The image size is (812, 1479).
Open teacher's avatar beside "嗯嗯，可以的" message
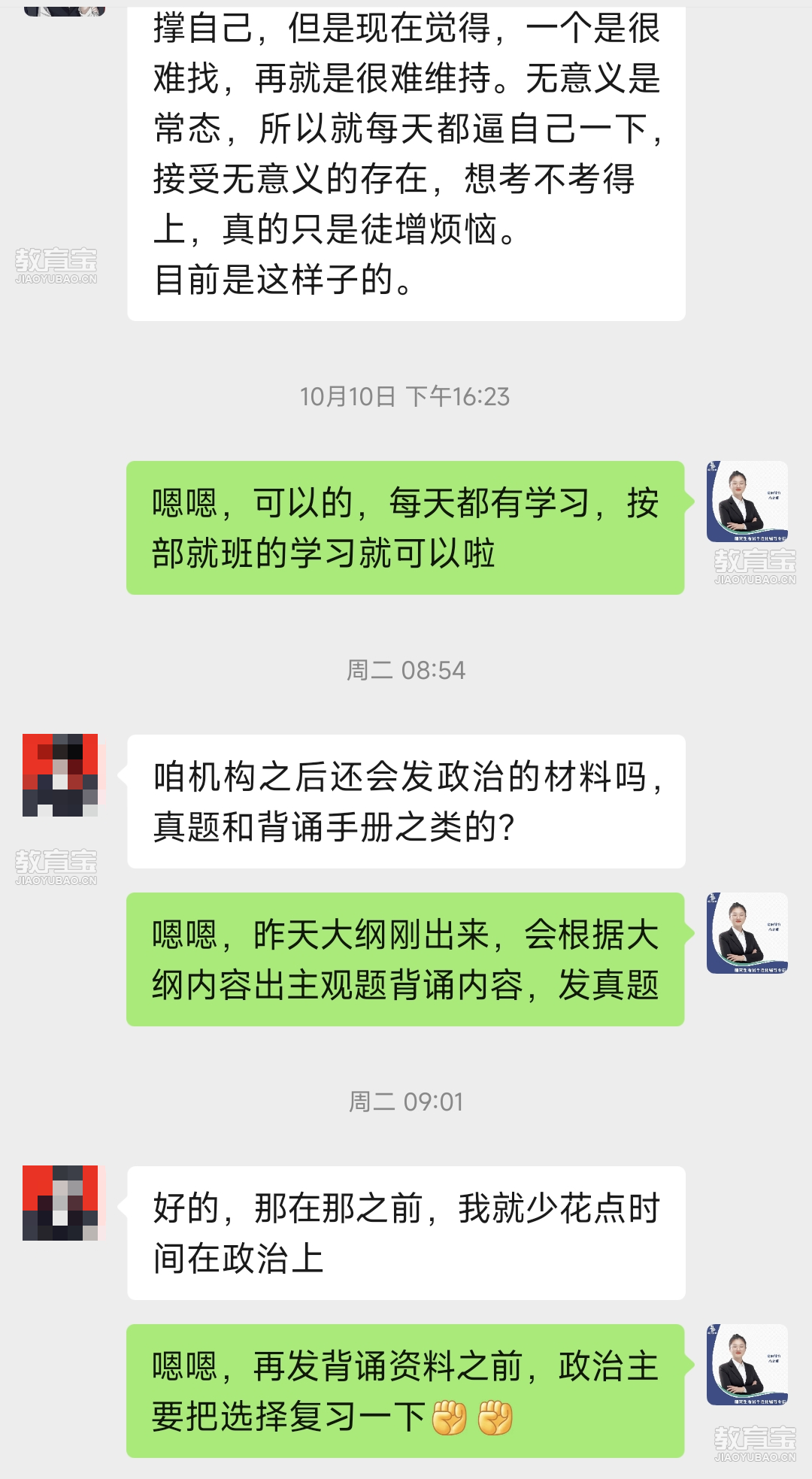point(747,501)
